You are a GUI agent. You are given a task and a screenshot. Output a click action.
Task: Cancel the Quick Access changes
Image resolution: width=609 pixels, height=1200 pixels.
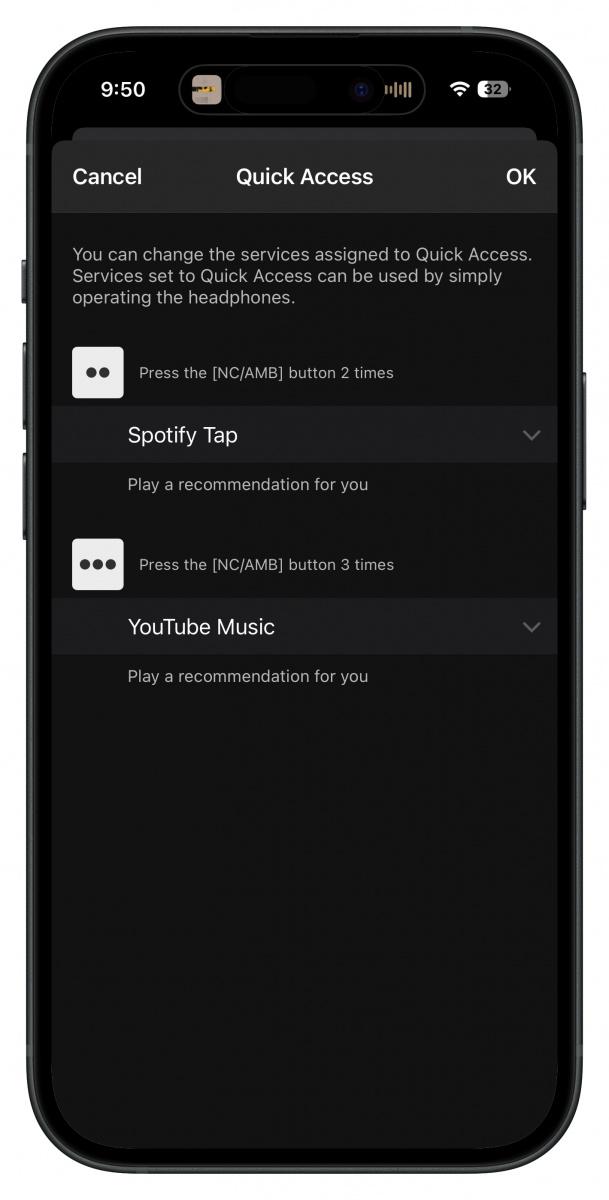click(x=107, y=177)
